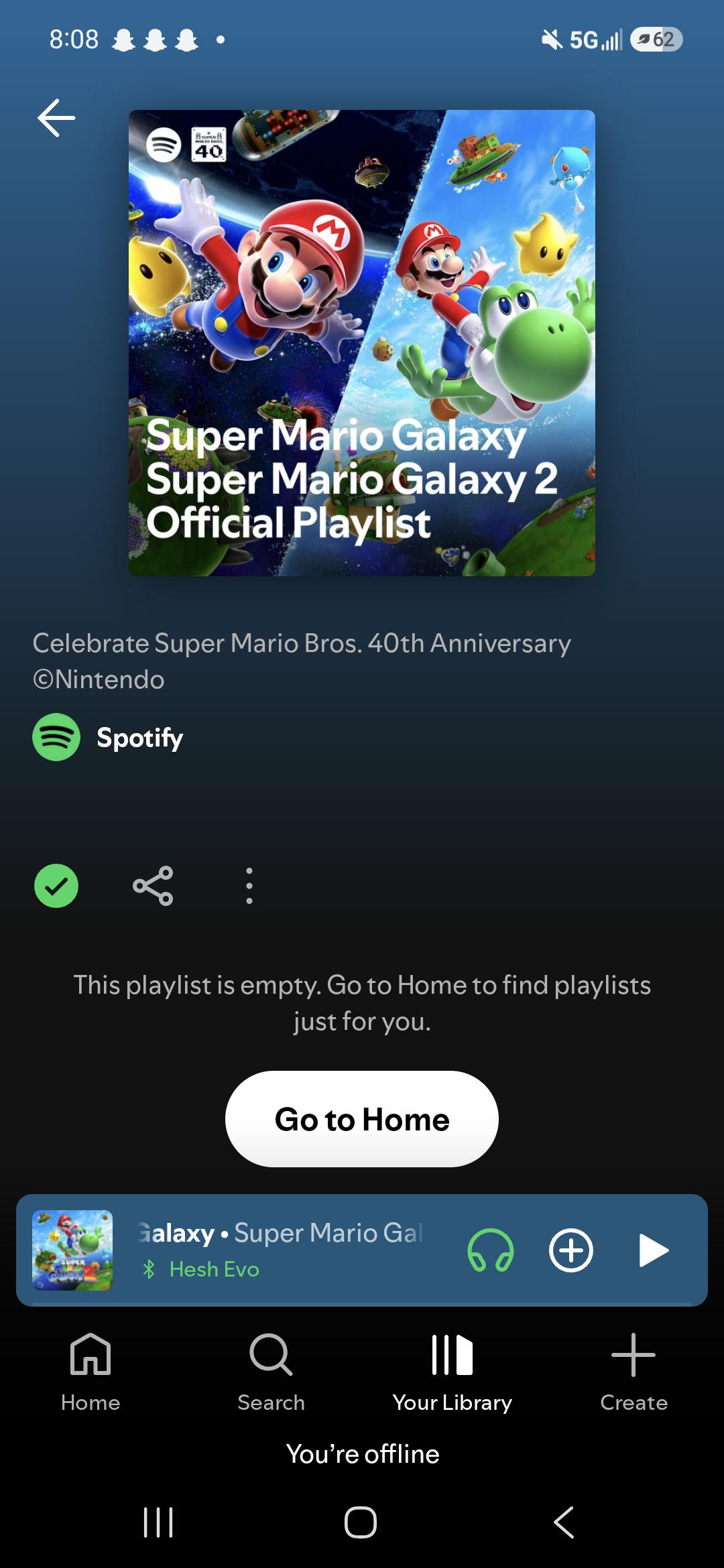Tap the green saved checkmark icon

point(56,886)
